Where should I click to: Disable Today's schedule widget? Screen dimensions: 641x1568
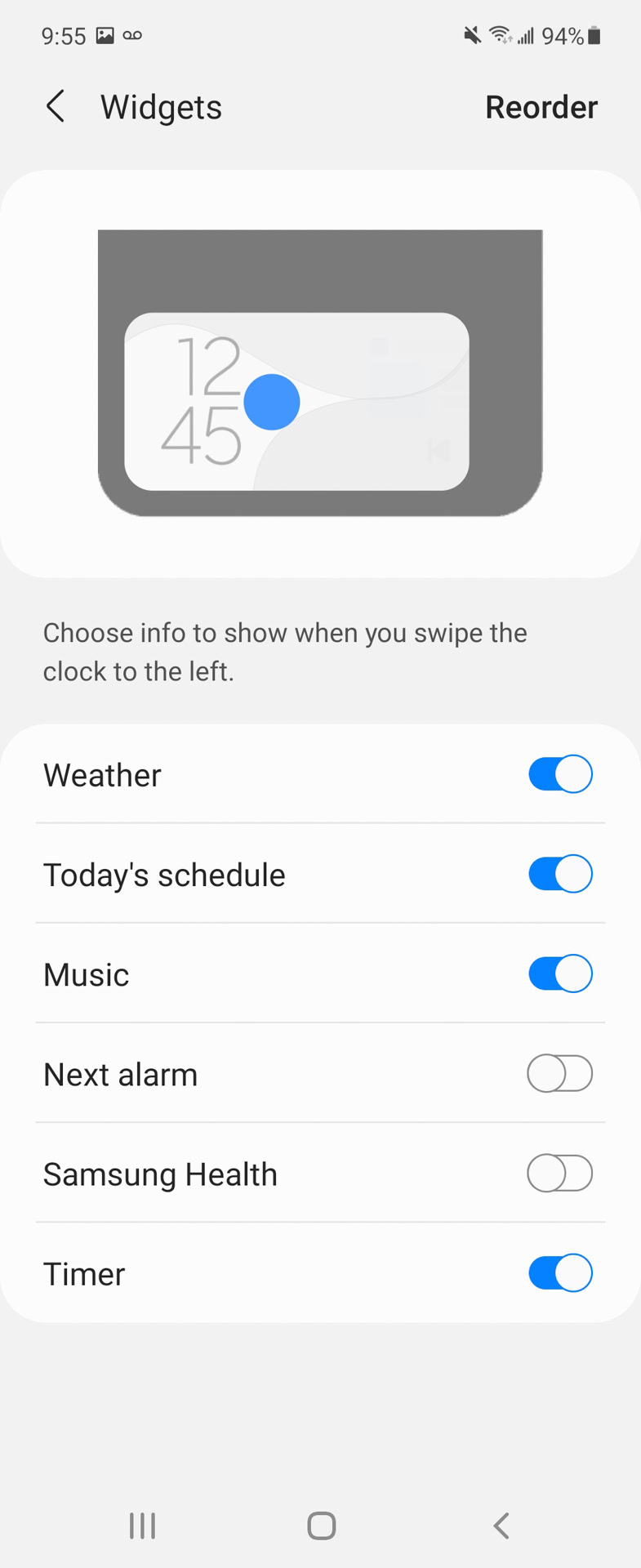[560, 874]
